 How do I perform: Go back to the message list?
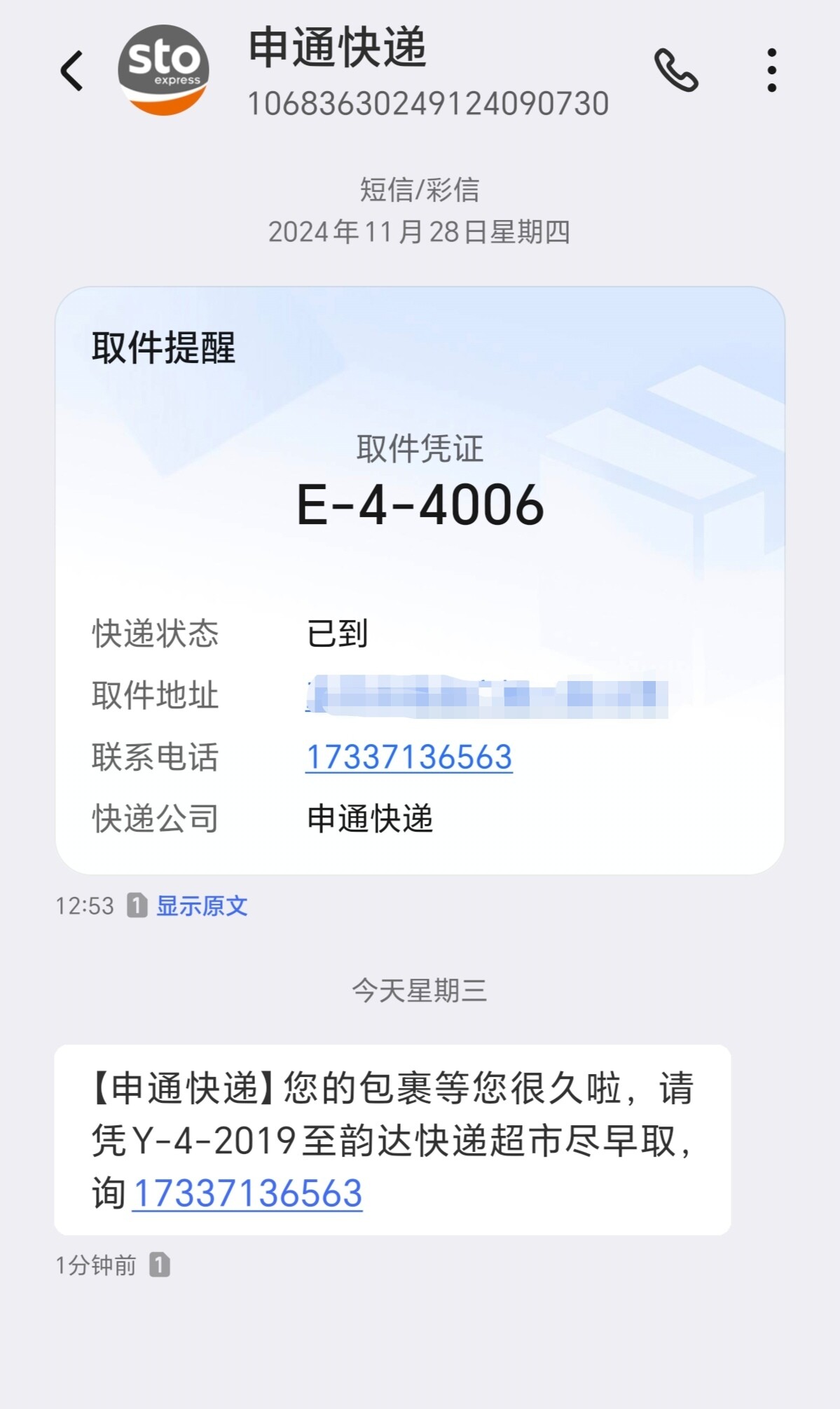72,71
